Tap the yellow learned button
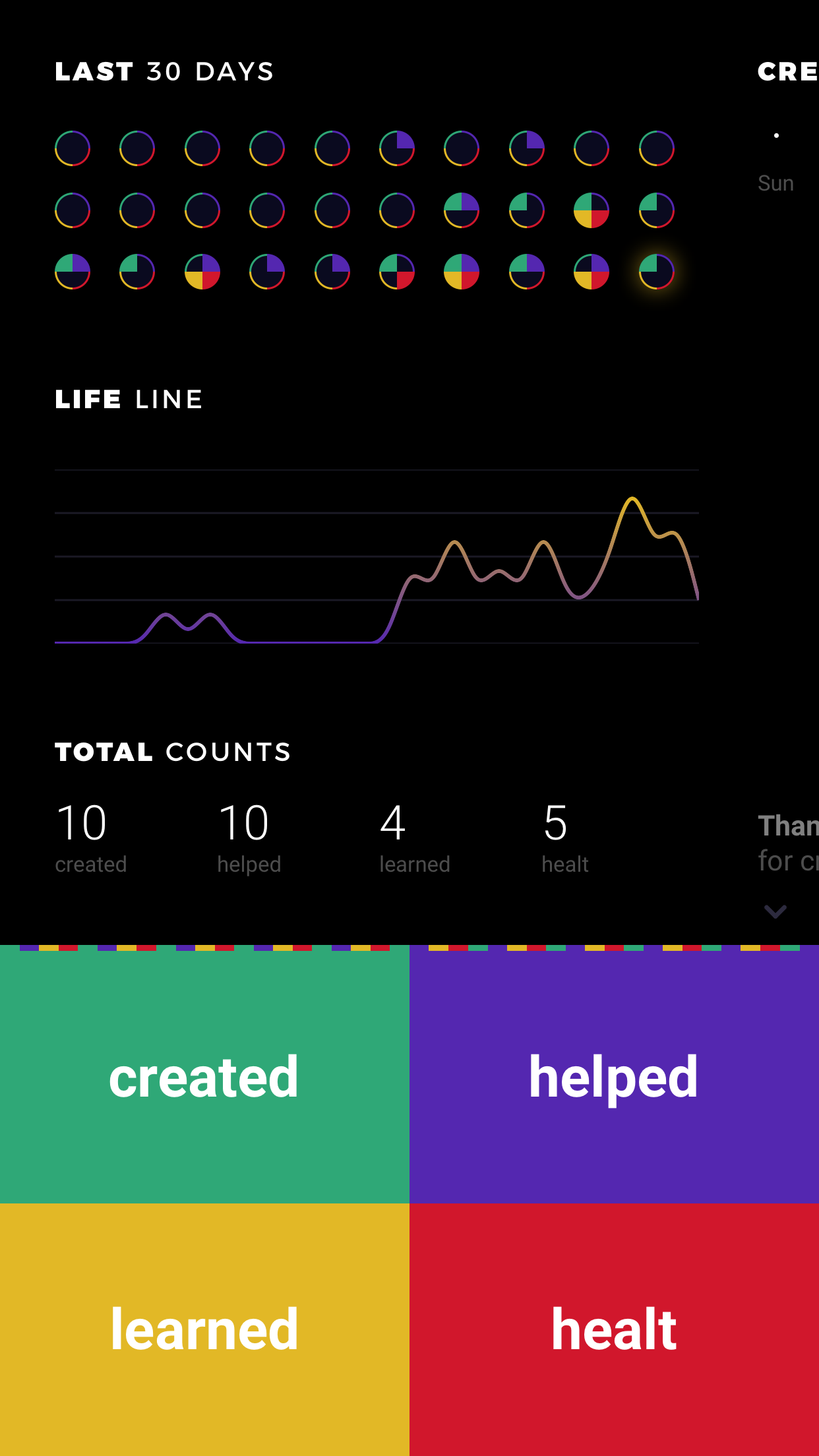Image resolution: width=819 pixels, height=1456 pixels. [x=204, y=1330]
